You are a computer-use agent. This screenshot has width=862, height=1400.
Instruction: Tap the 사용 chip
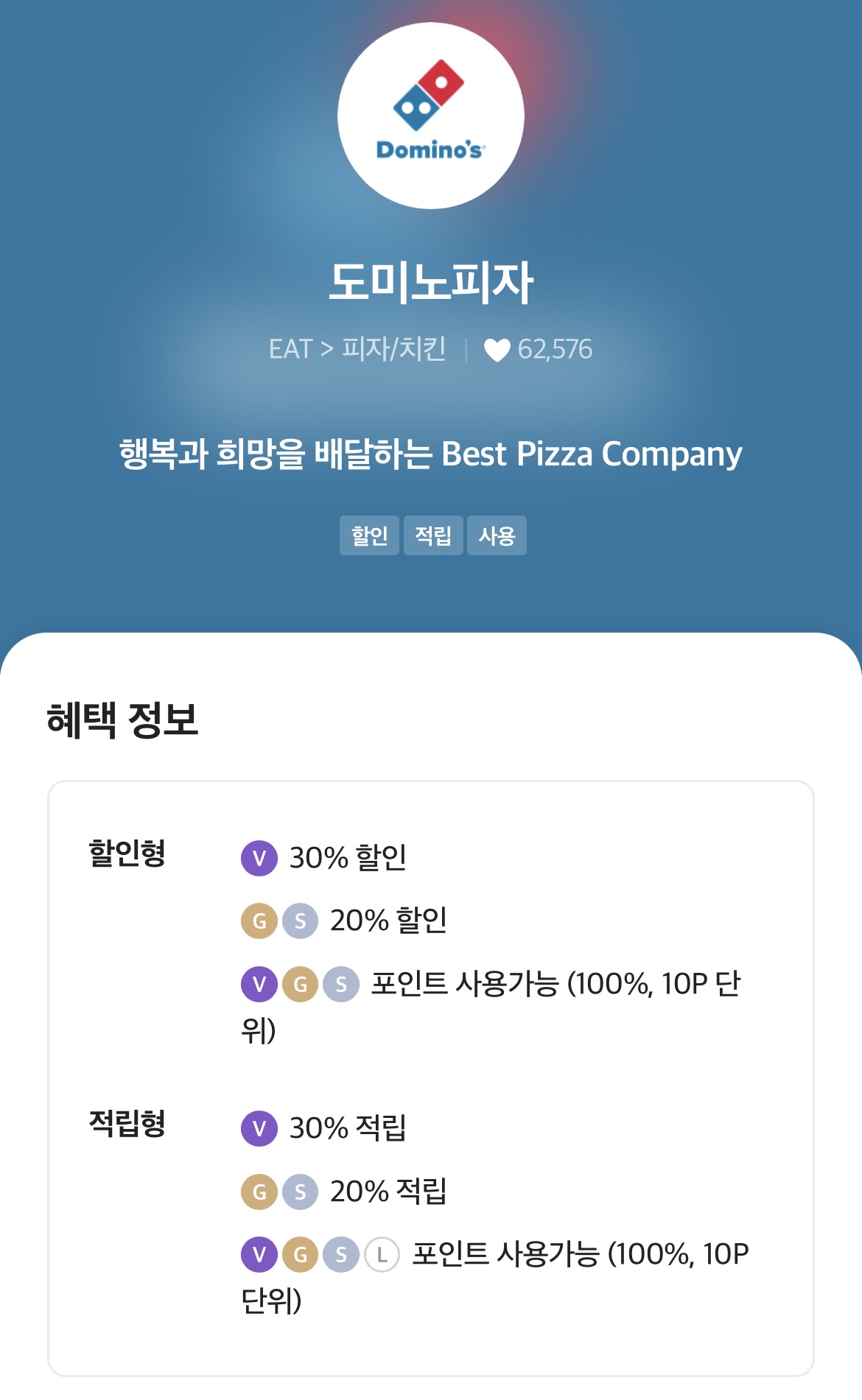tap(497, 535)
